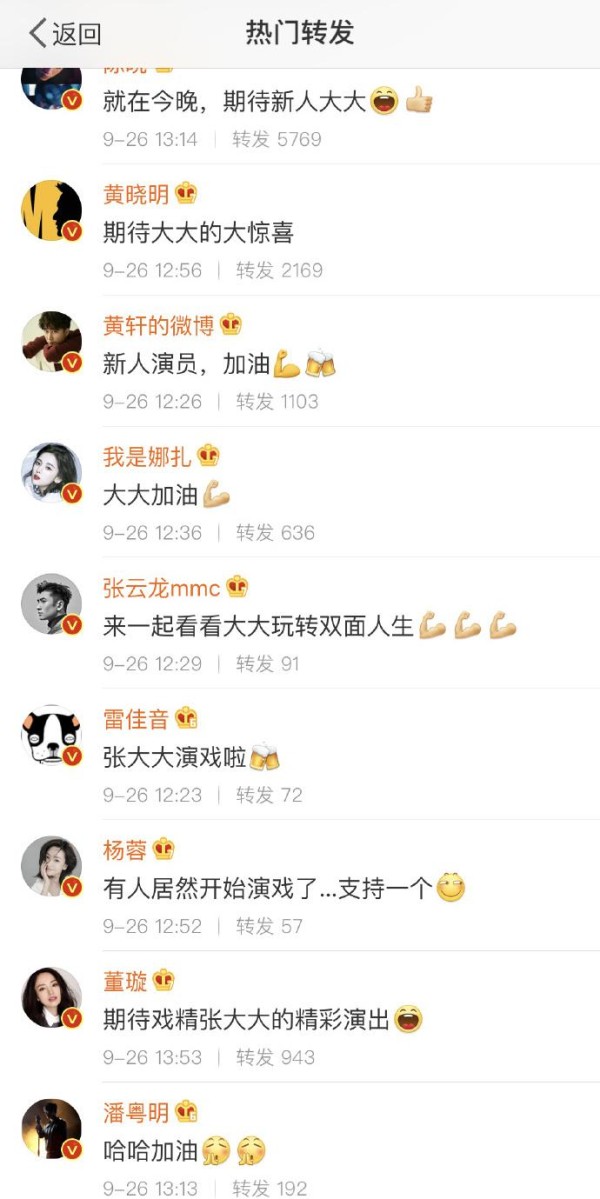Tap 雷佳音's cartoon dog avatar

tap(51, 735)
